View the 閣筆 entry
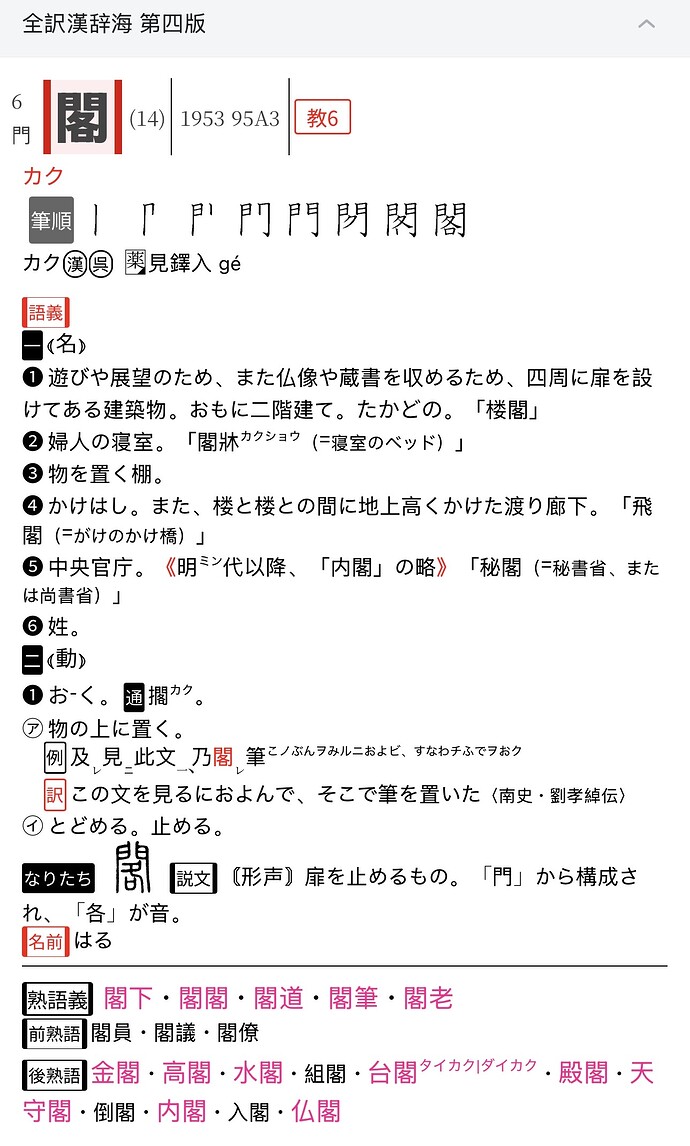This screenshot has height=1146, width=690. [354, 998]
